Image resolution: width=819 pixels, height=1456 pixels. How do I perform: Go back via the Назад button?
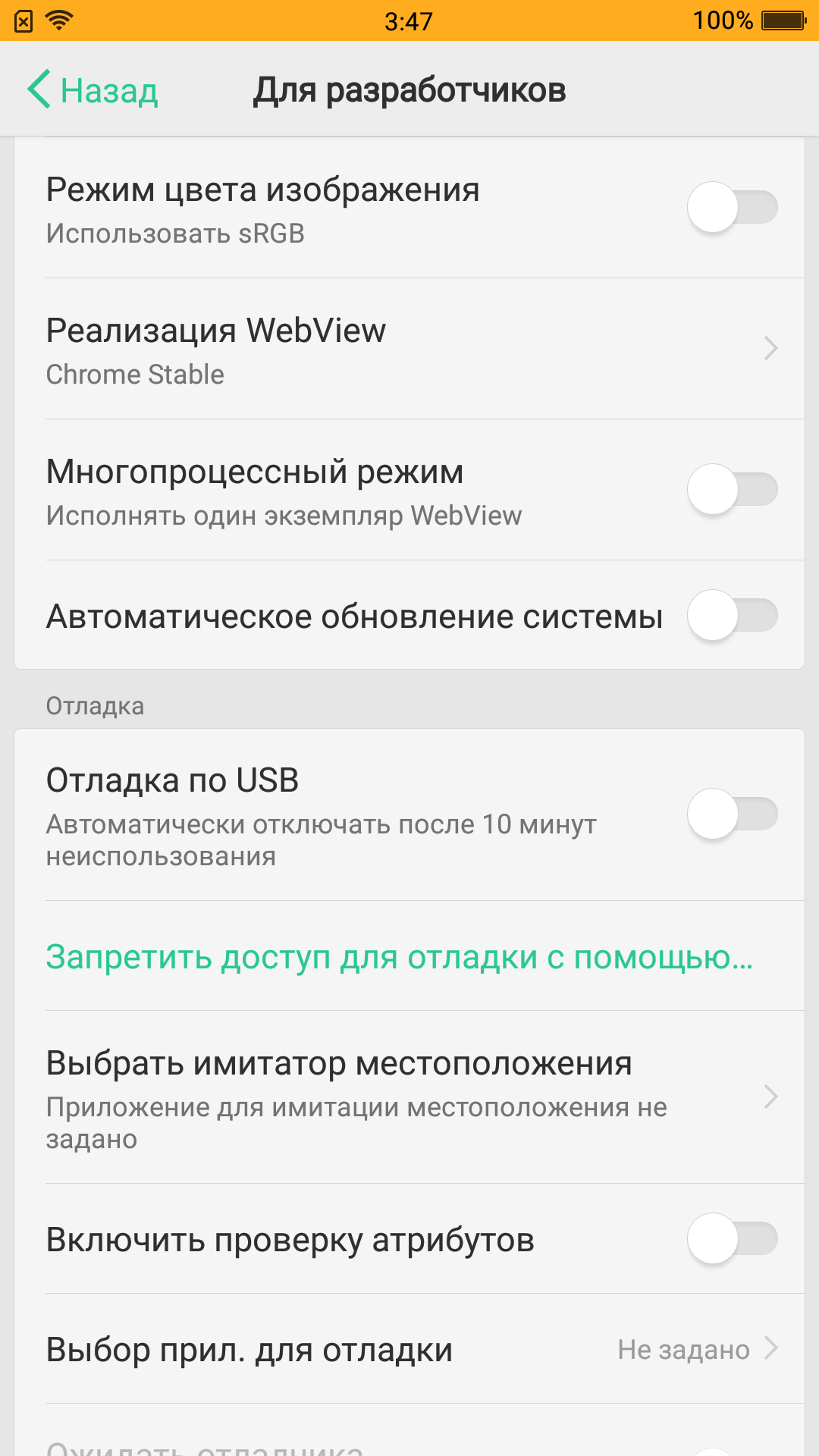click(93, 90)
